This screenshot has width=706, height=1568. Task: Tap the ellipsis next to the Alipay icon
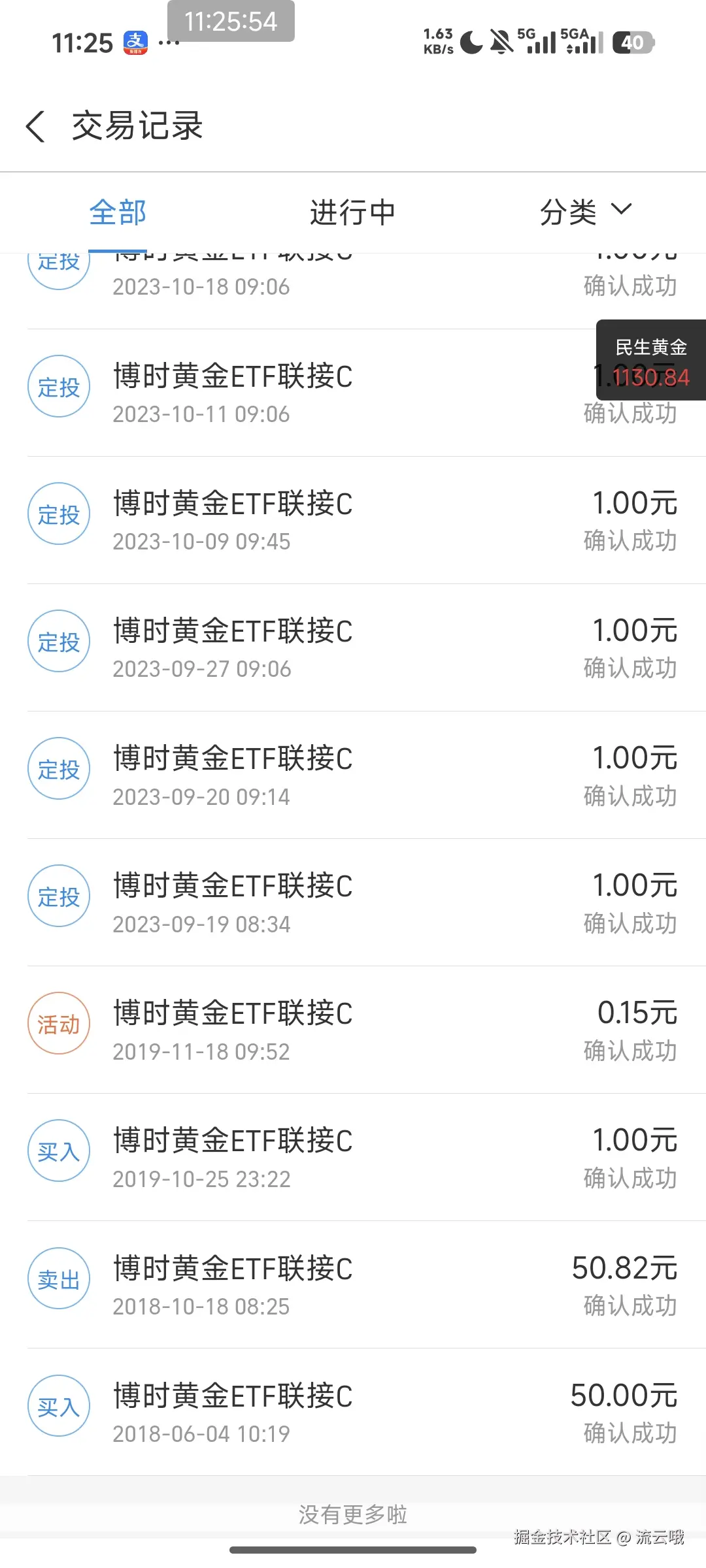tap(168, 44)
